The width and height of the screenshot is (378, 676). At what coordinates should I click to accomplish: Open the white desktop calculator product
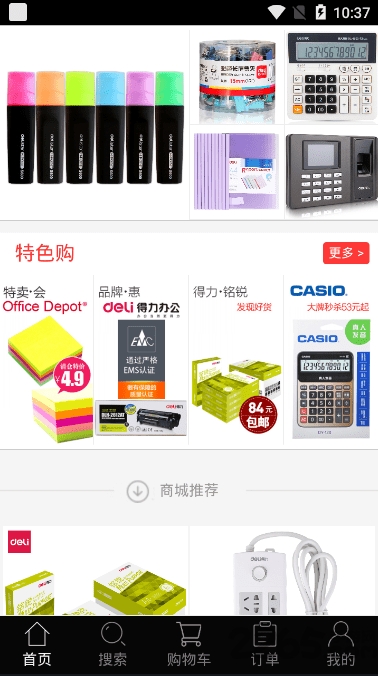click(x=331, y=77)
